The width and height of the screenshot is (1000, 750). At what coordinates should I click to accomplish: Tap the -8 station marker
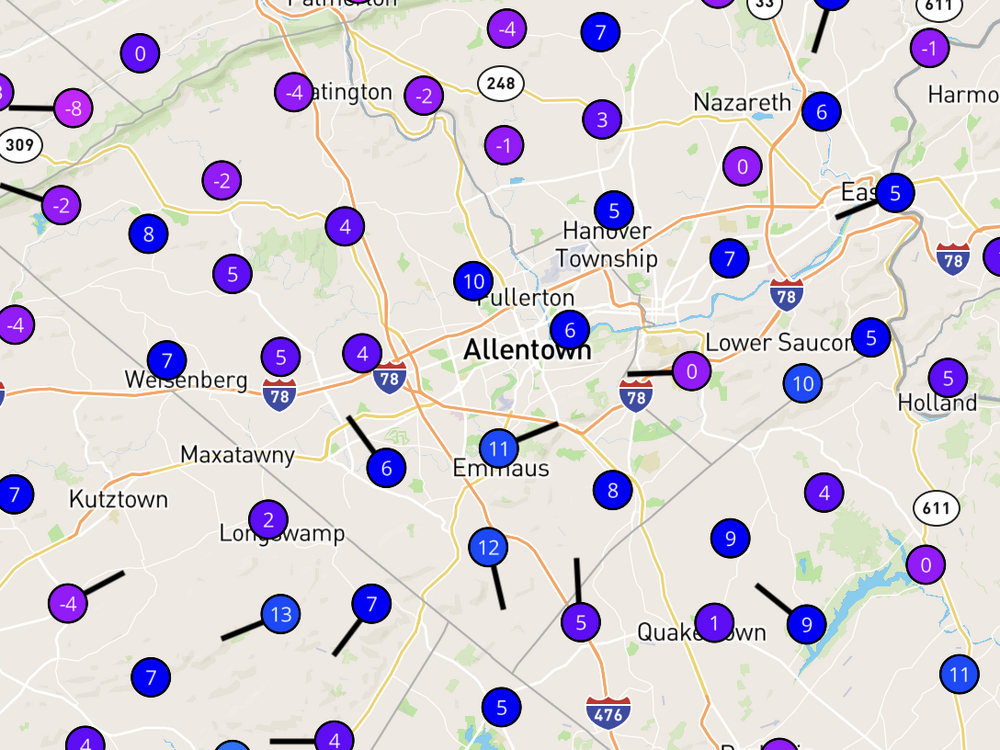tap(73, 108)
